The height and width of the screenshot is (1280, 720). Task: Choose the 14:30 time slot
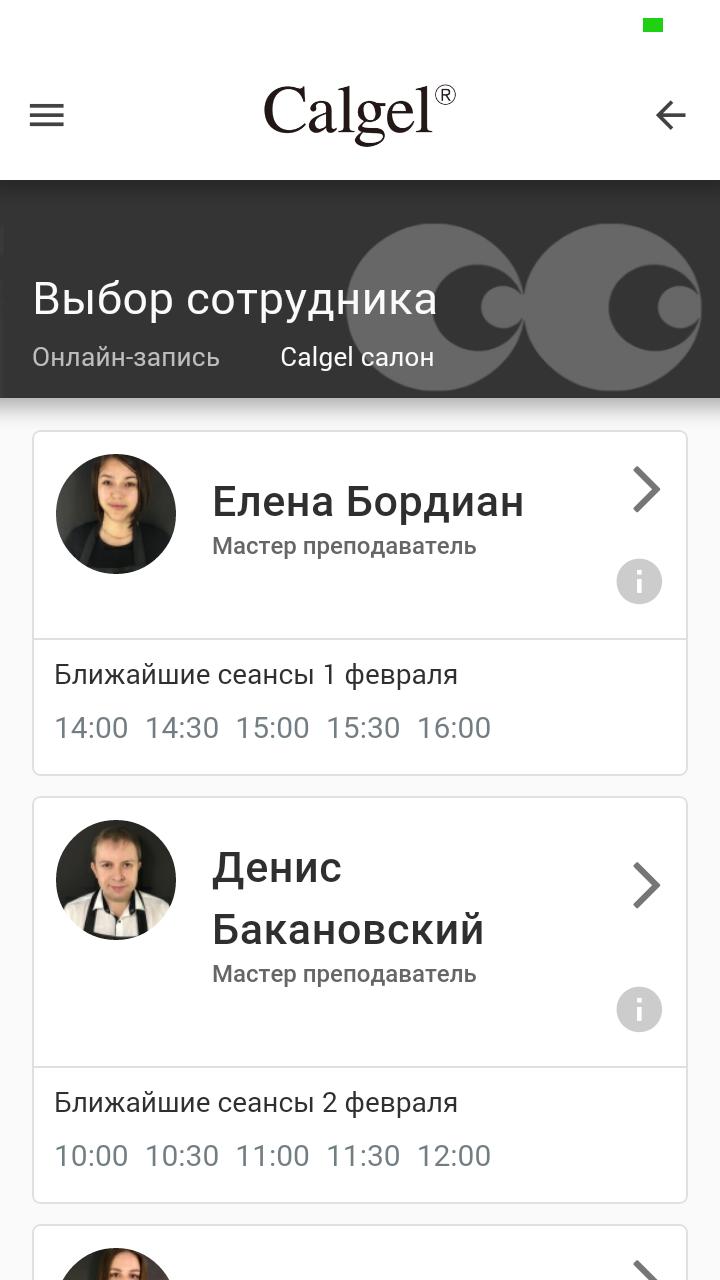click(x=182, y=728)
